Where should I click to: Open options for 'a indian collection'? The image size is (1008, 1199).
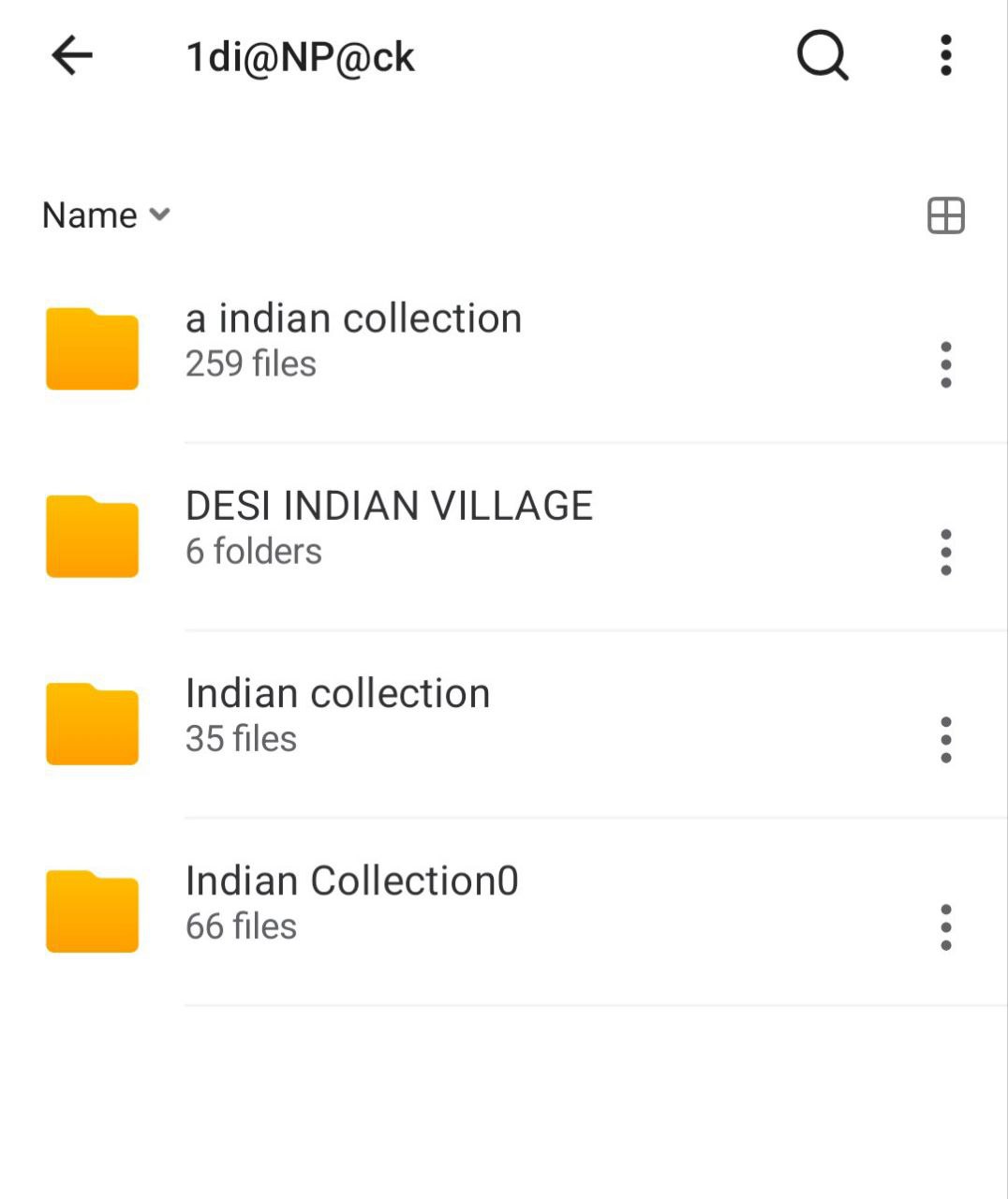(946, 365)
